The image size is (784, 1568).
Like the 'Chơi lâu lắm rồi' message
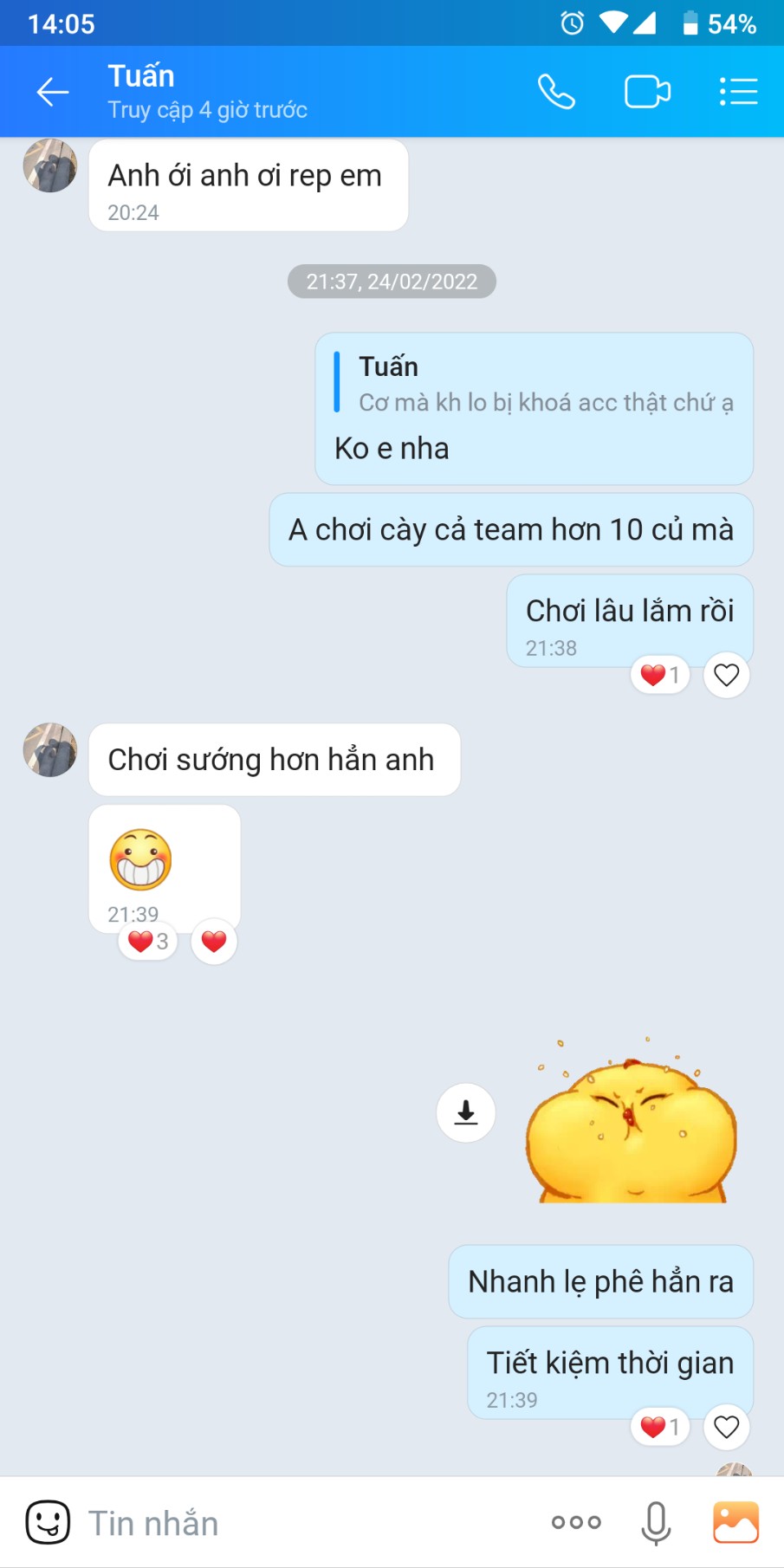[726, 675]
